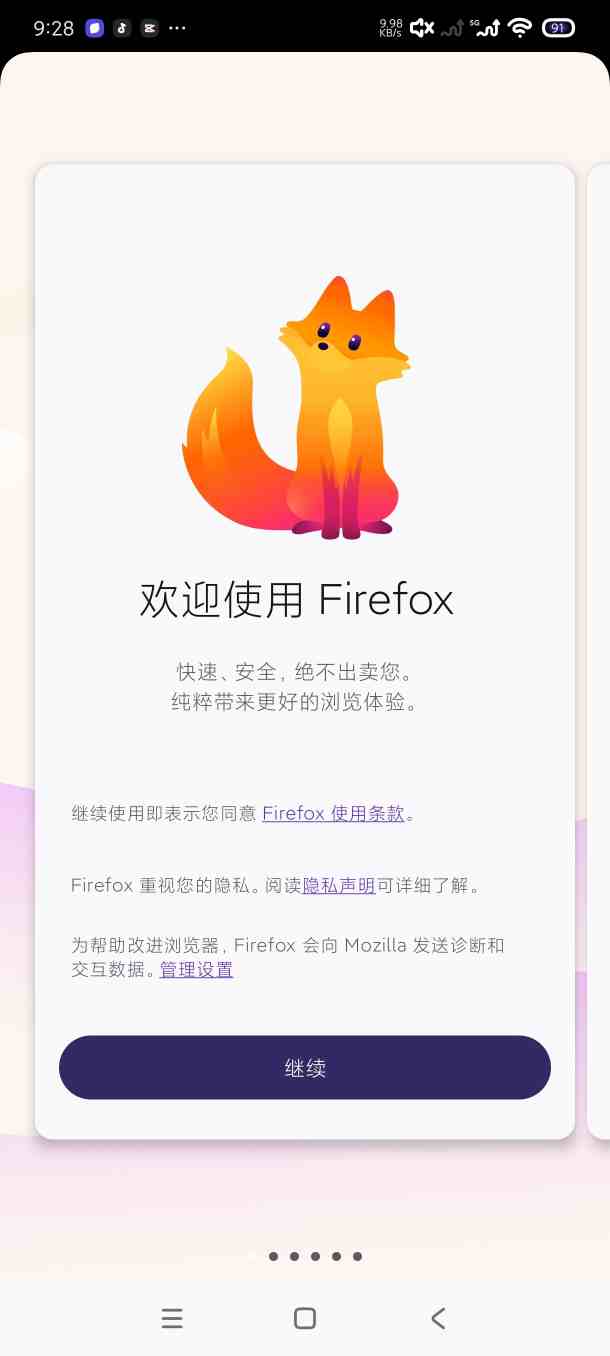The height and width of the screenshot is (1356, 610).
Task: Open the 隐私声明 privacy notice link
Action: point(339,885)
